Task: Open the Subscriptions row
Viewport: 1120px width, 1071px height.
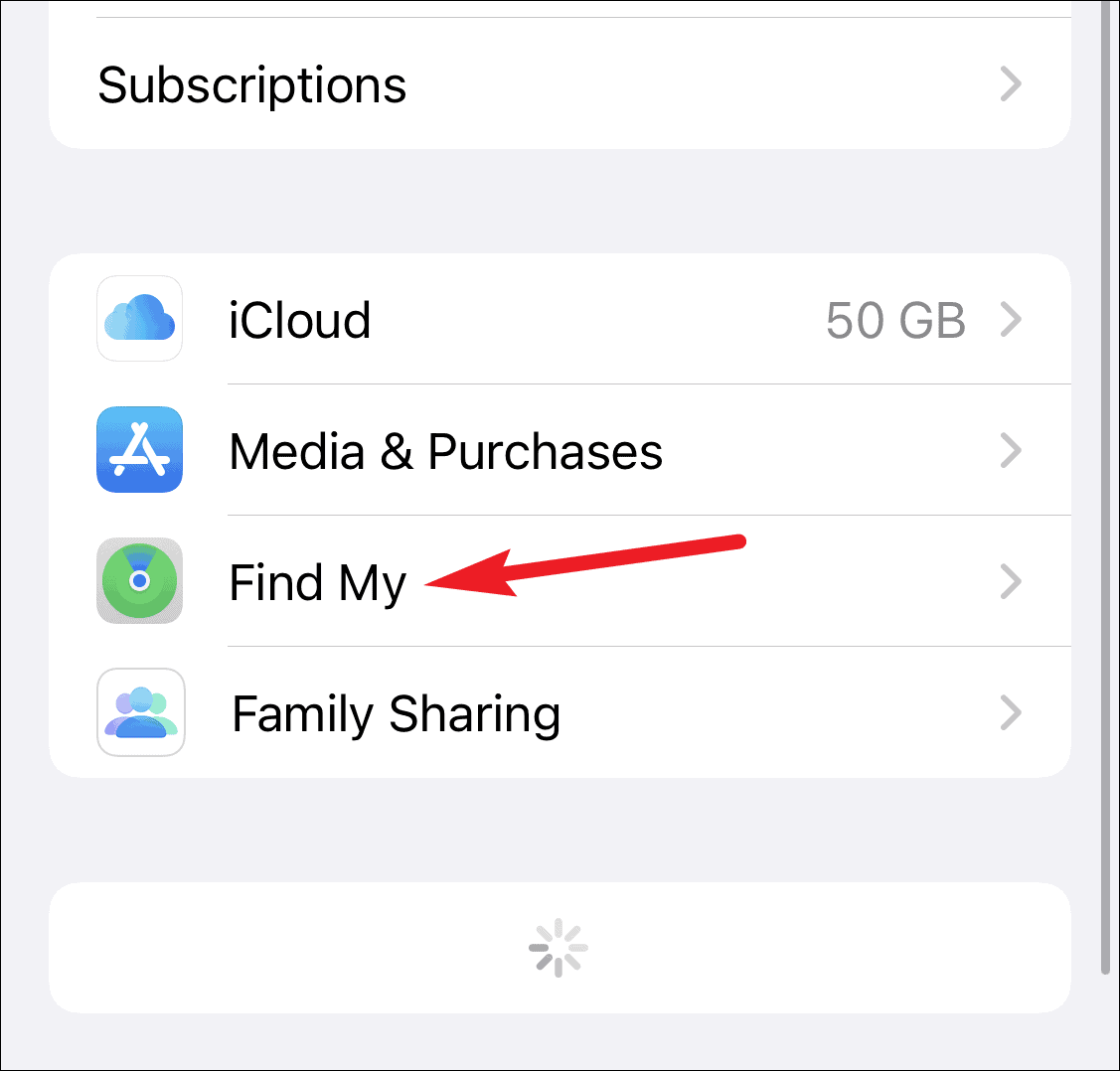Action: tap(251, 85)
